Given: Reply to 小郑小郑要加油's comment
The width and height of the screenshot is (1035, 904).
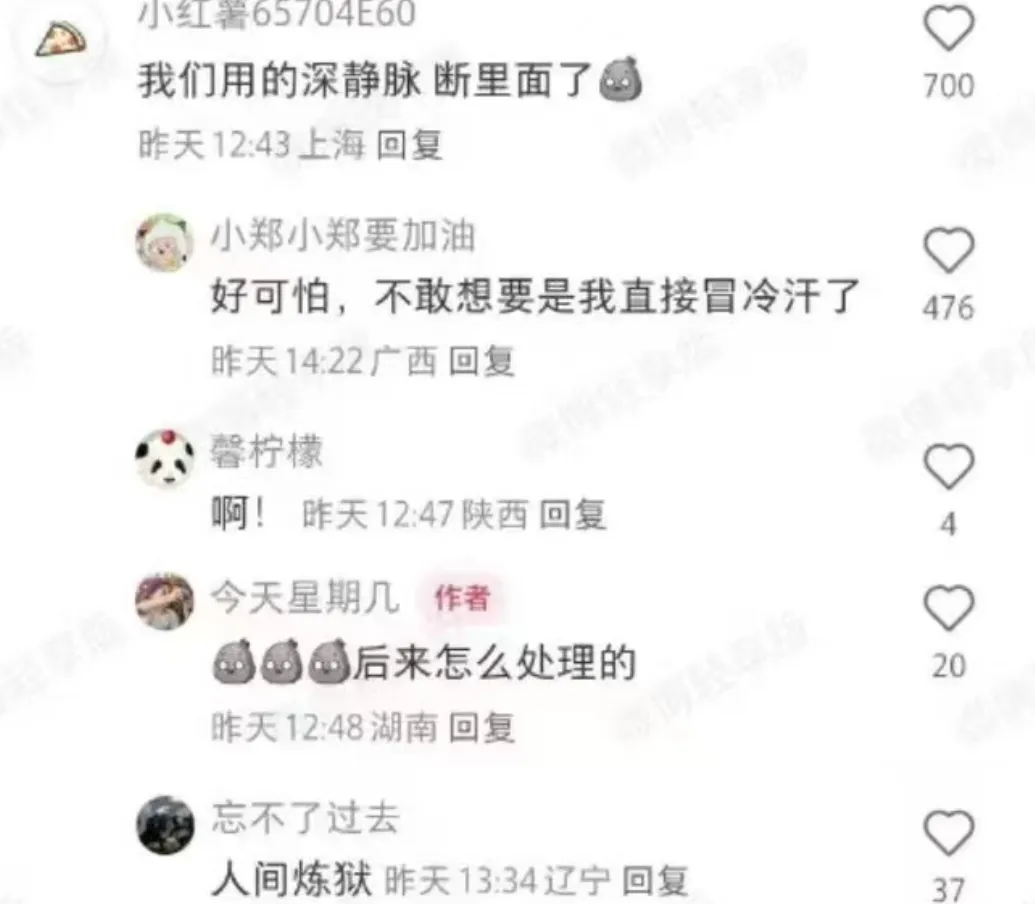Looking at the screenshot, I should (481, 361).
